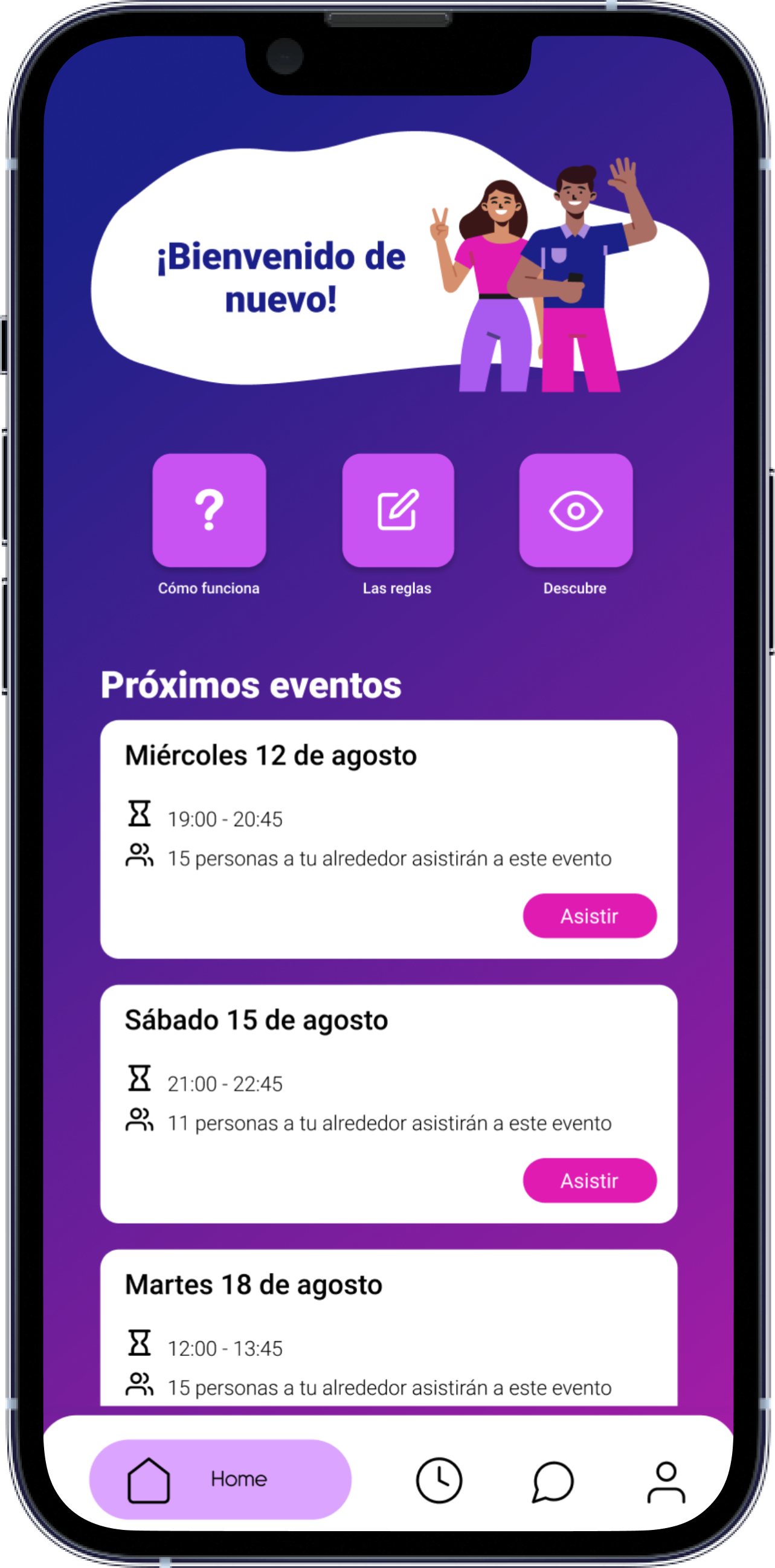
Task: Switch to the clock history tab
Action: 439,1480
